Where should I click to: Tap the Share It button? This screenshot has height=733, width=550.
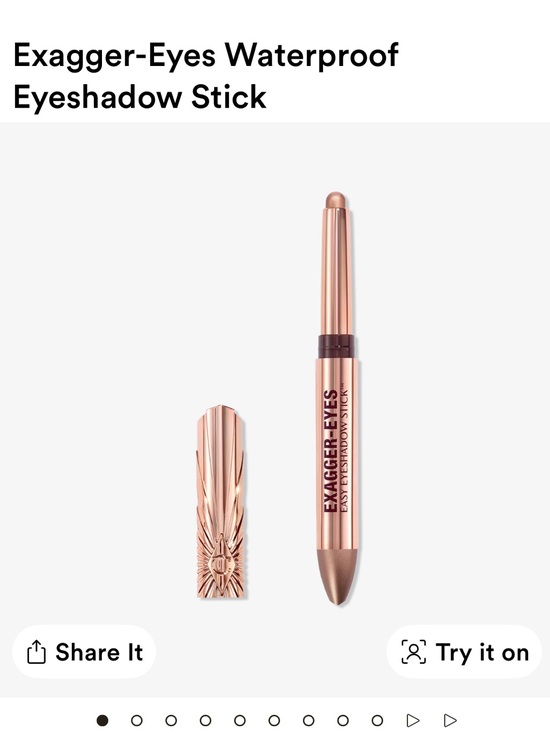(84, 652)
